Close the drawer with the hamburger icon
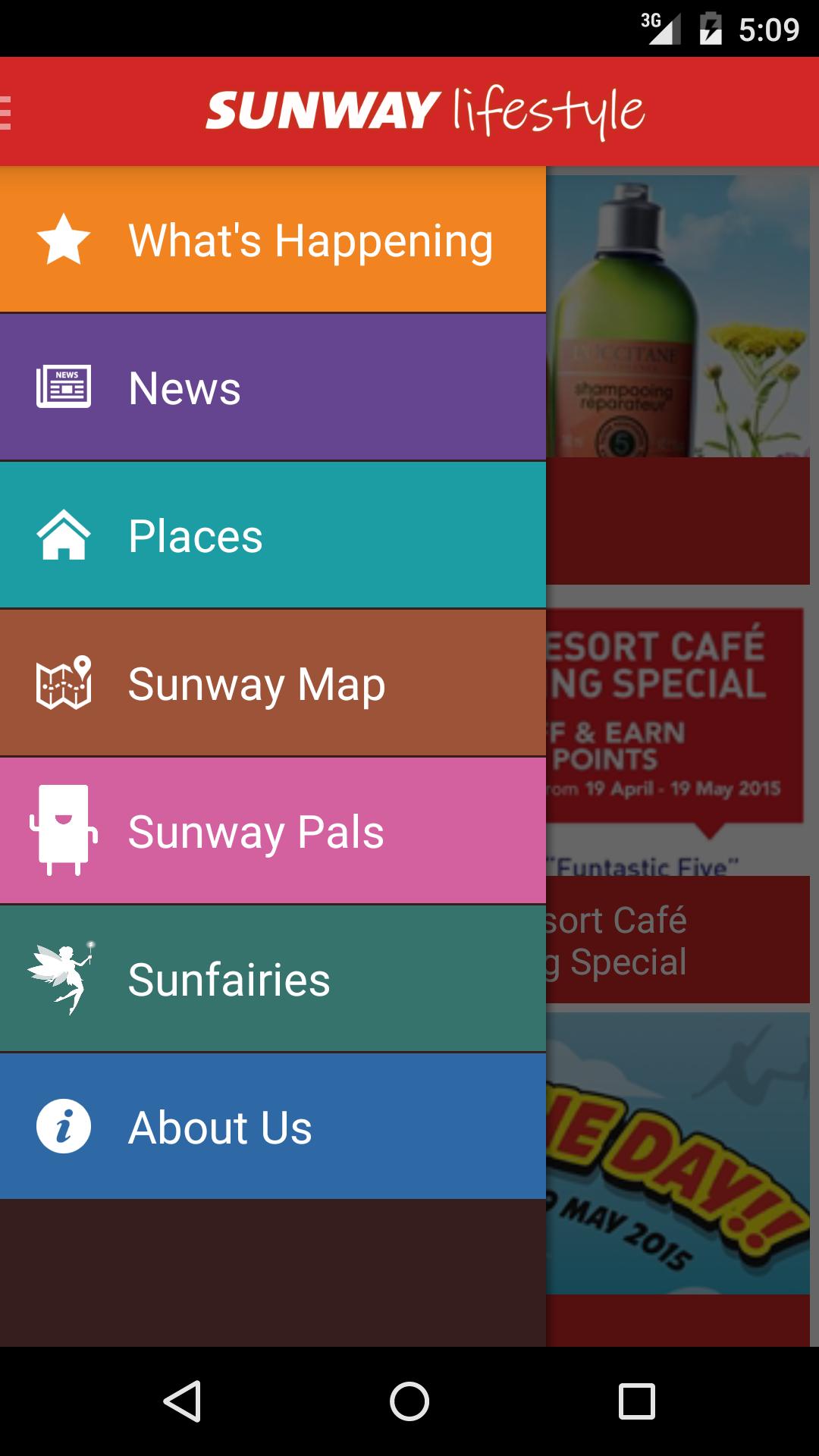819x1456 pixels. (x=8, y=112)
